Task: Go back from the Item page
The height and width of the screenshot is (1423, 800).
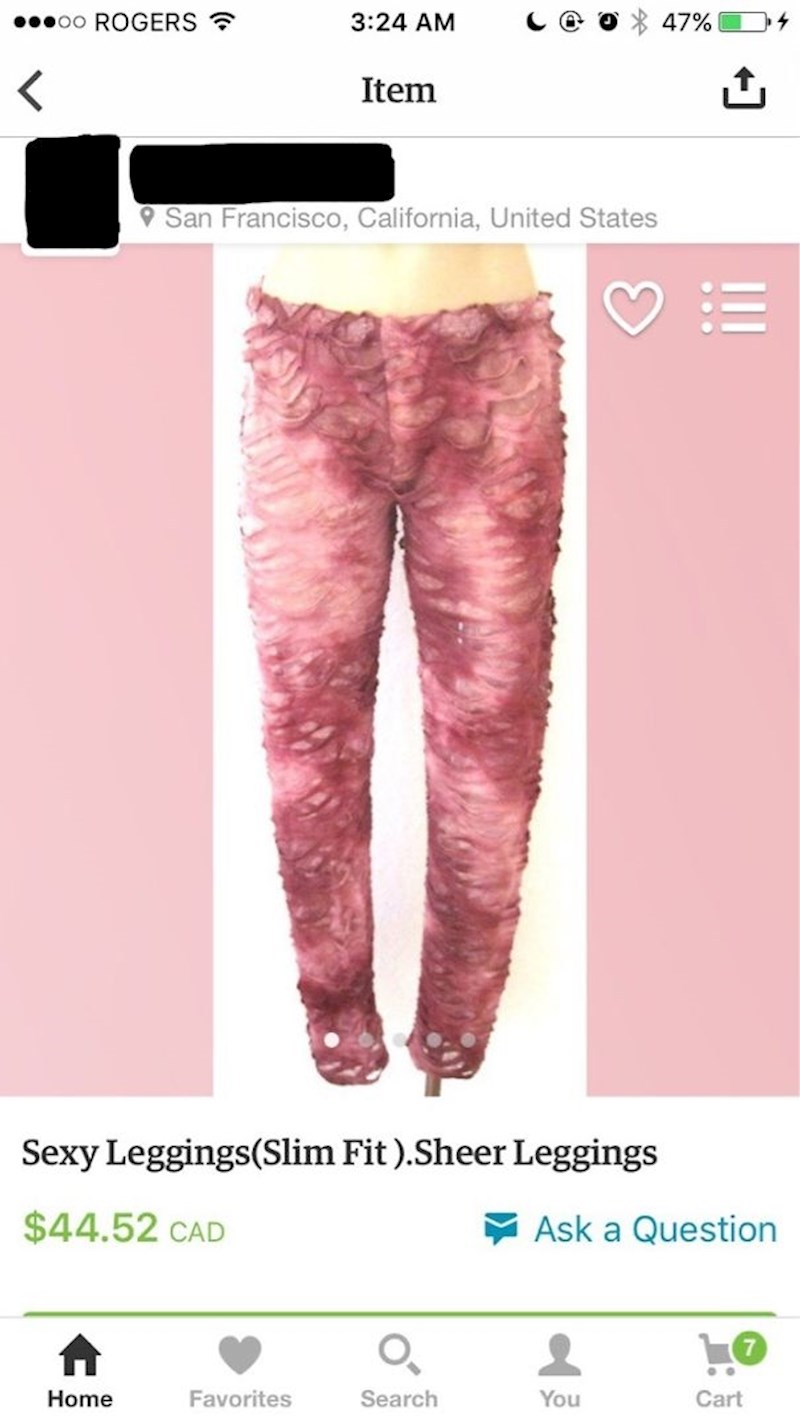Action: (32, 91)
